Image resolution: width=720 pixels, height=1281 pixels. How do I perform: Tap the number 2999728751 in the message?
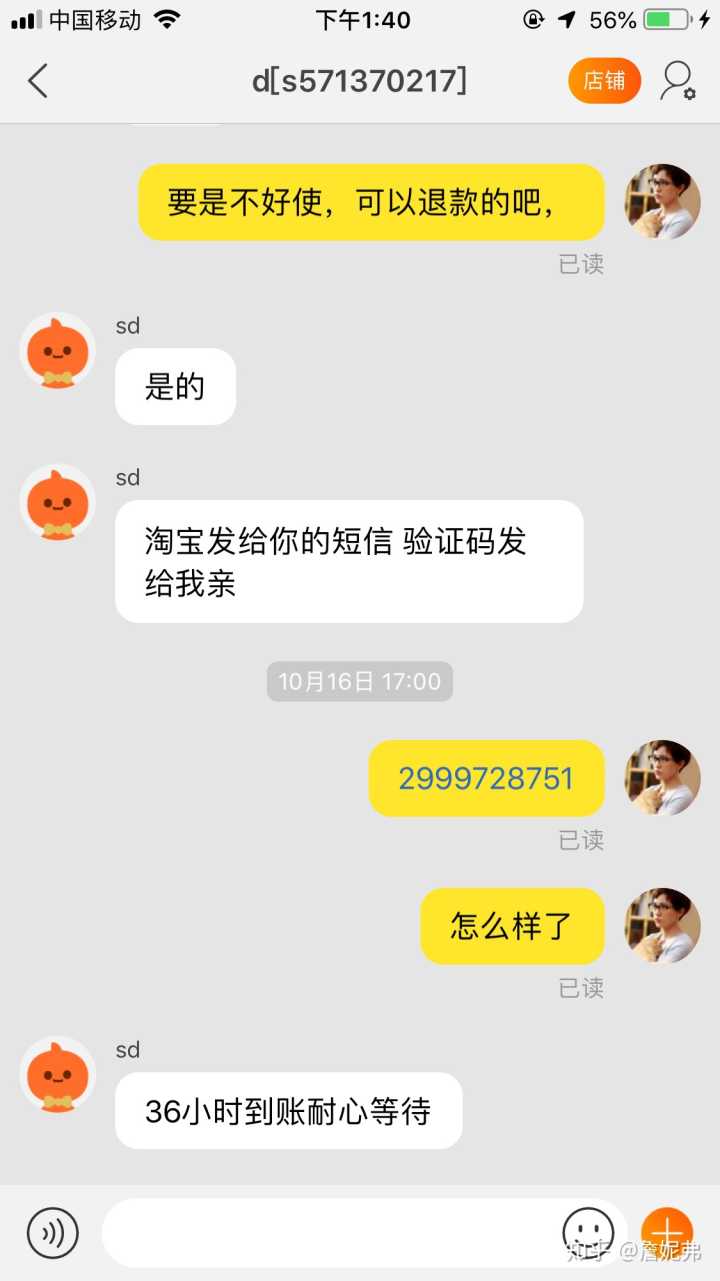click(486, 779)
